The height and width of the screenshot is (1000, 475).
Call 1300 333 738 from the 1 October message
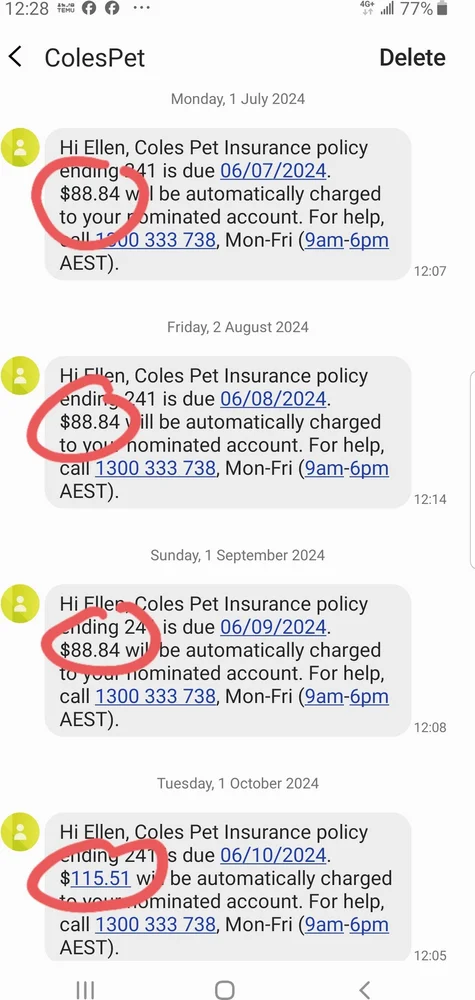pos(156,925)
